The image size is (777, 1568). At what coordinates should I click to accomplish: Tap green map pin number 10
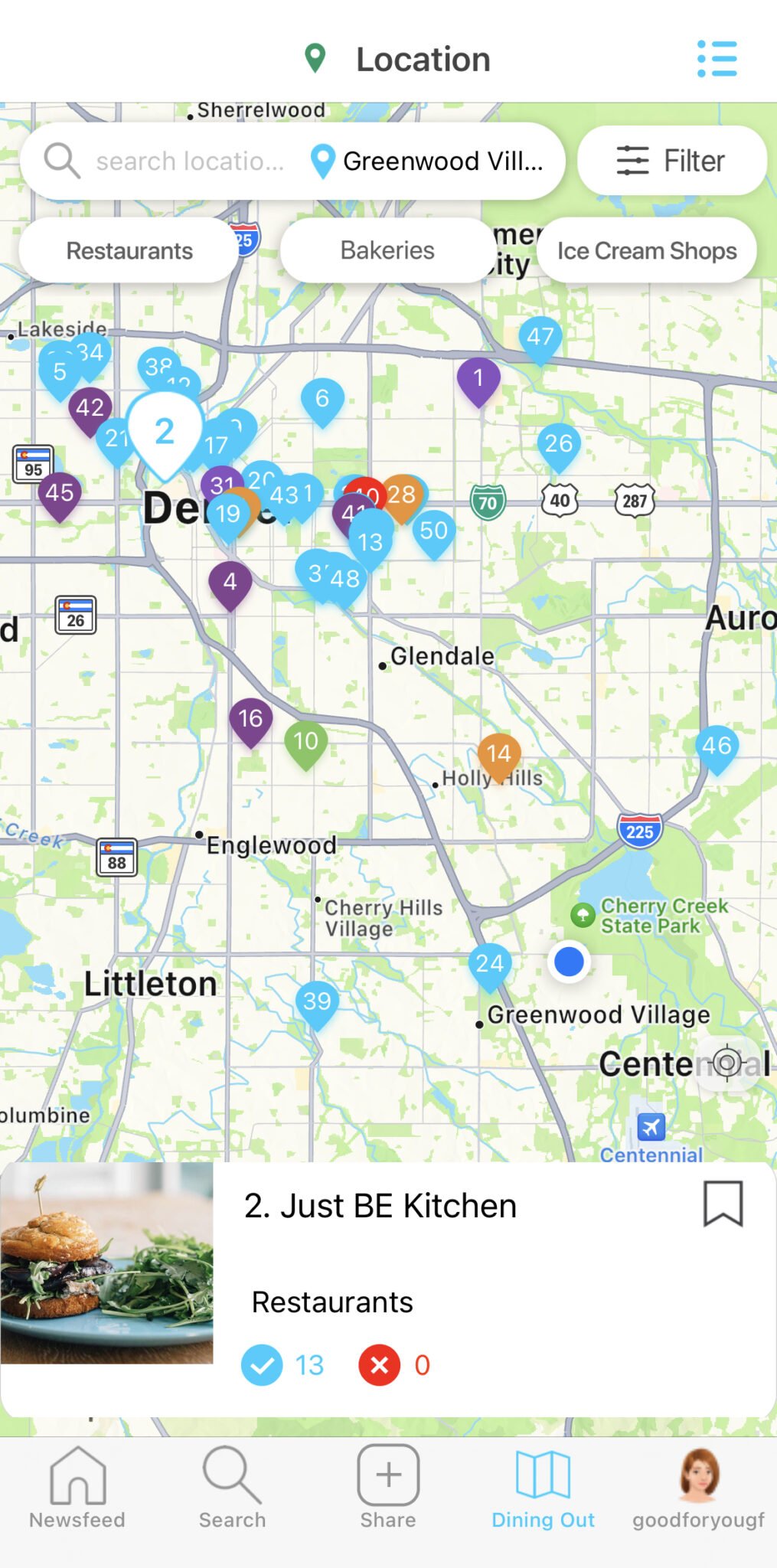[305, 741]
